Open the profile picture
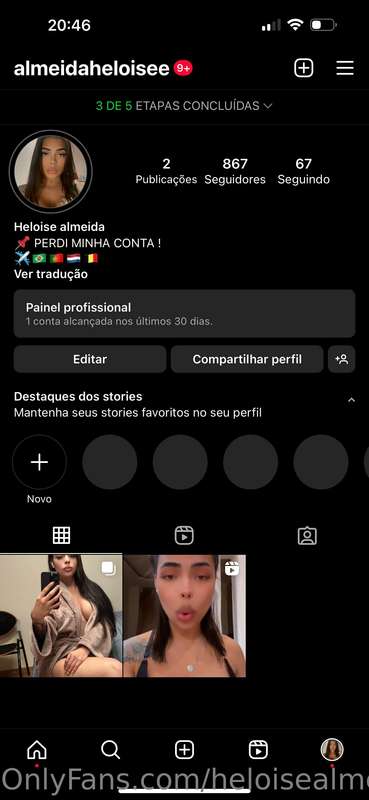Screen dimensions: 369x800 coord(51,171)
